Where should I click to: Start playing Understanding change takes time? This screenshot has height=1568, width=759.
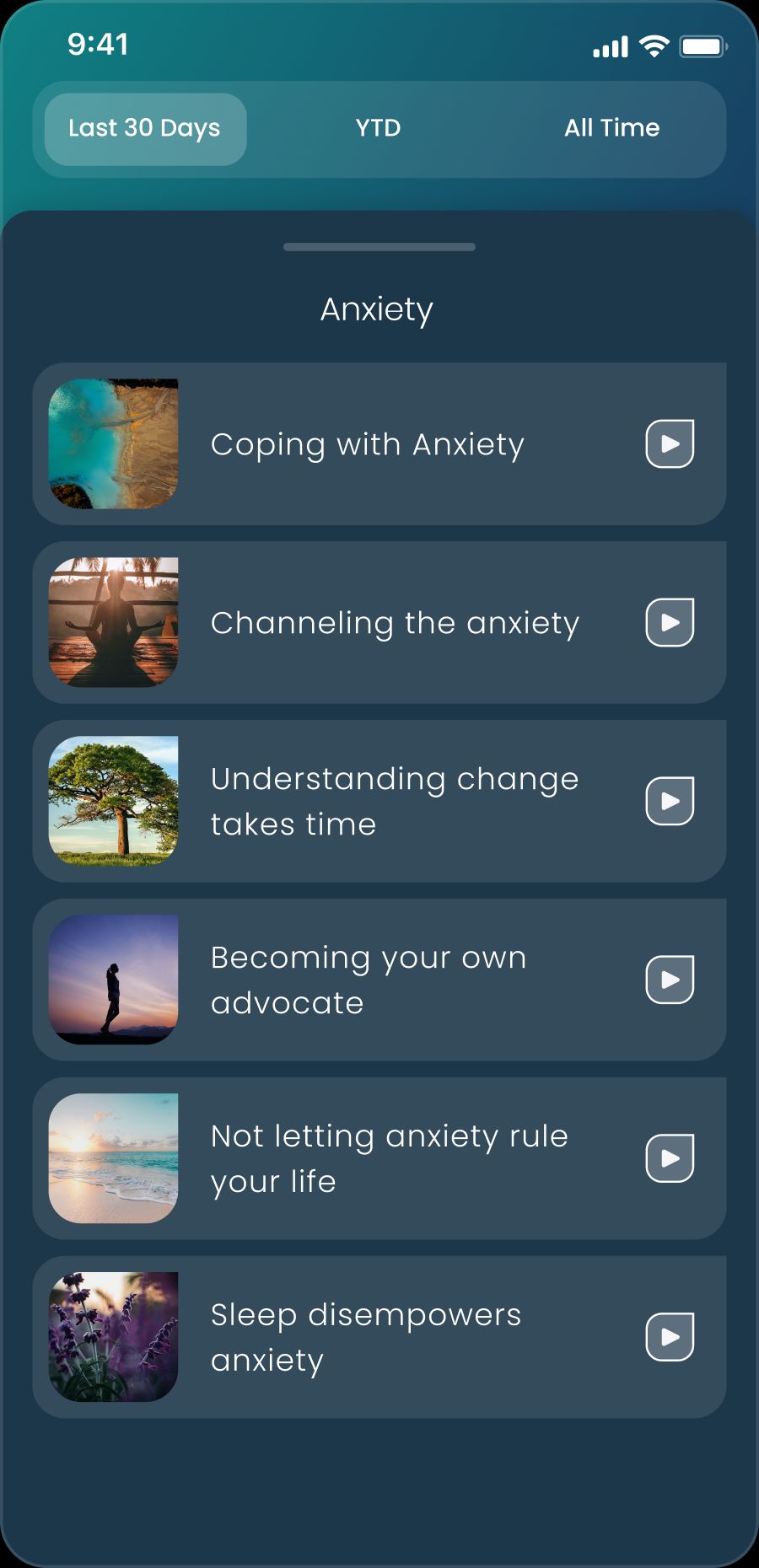(670, 801)
